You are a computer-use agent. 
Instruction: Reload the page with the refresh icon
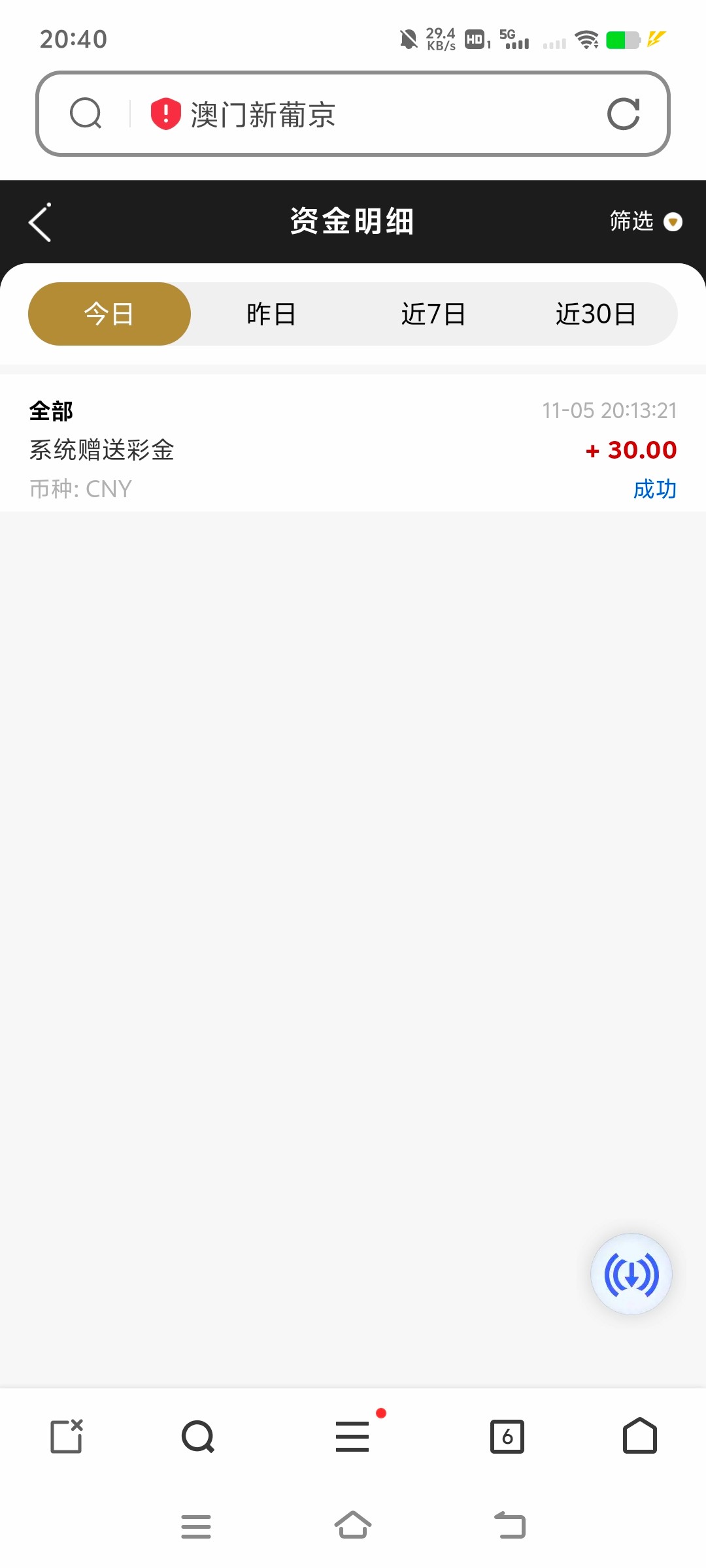(623, 114)
